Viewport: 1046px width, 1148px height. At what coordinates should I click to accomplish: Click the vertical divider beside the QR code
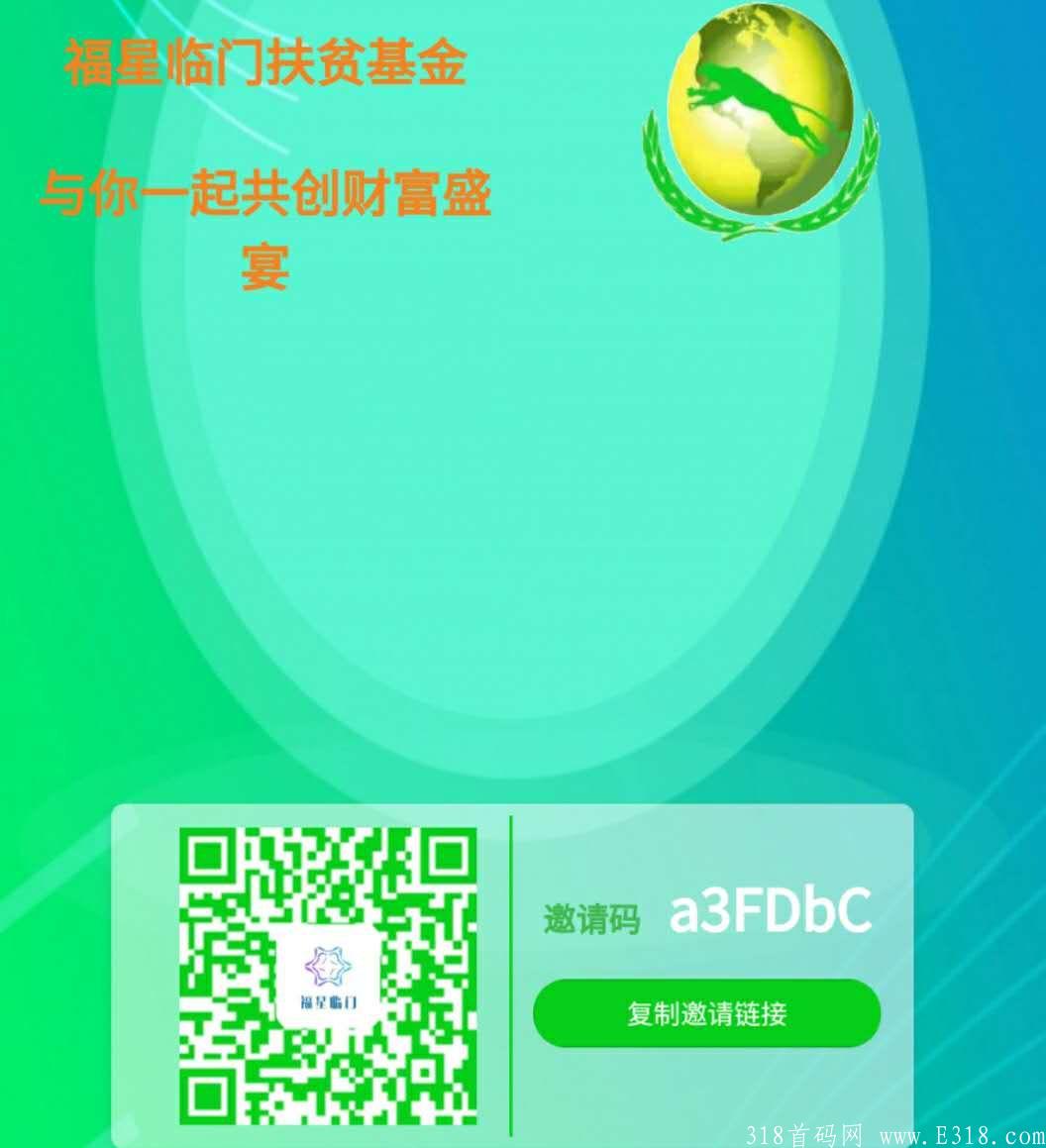[511, 966]
